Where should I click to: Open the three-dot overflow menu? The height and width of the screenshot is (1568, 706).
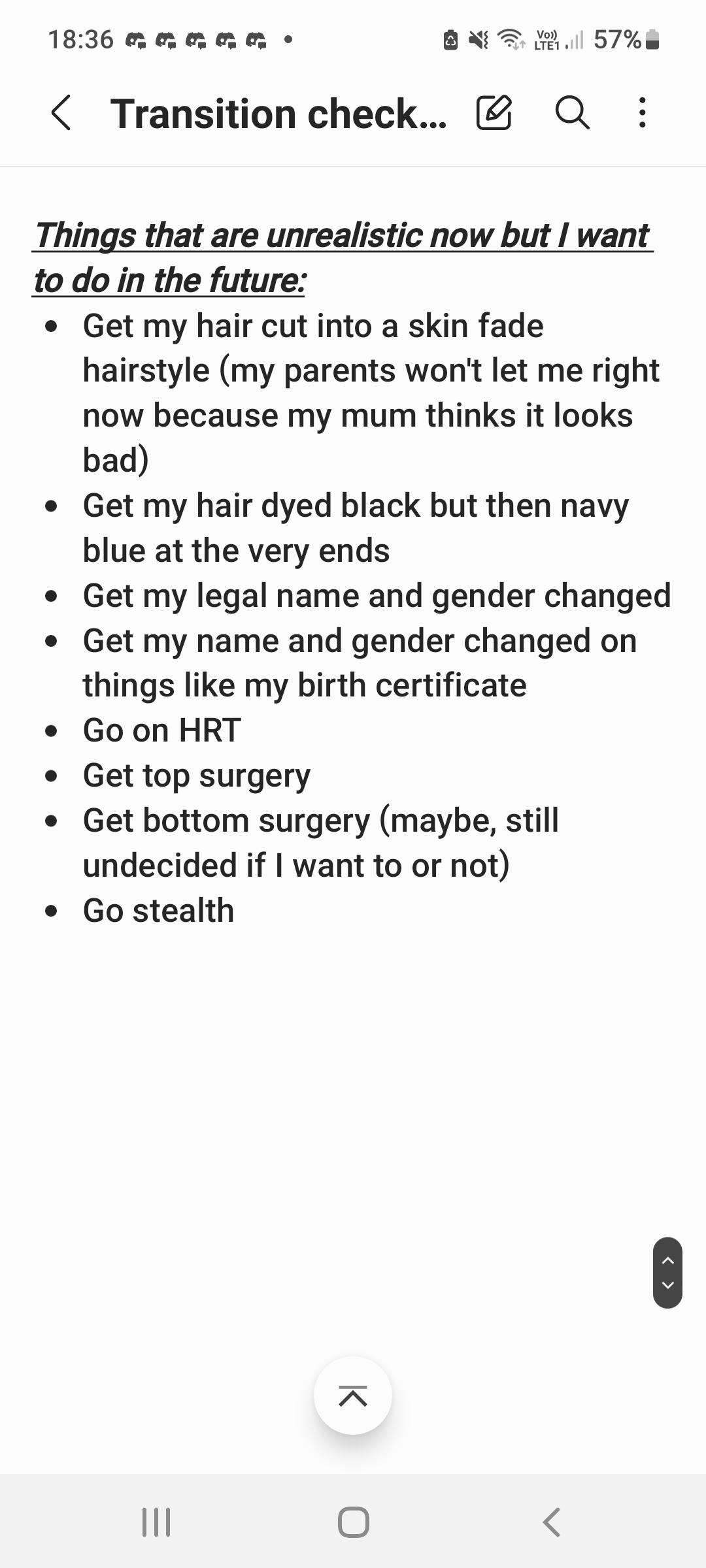(643, 113)
